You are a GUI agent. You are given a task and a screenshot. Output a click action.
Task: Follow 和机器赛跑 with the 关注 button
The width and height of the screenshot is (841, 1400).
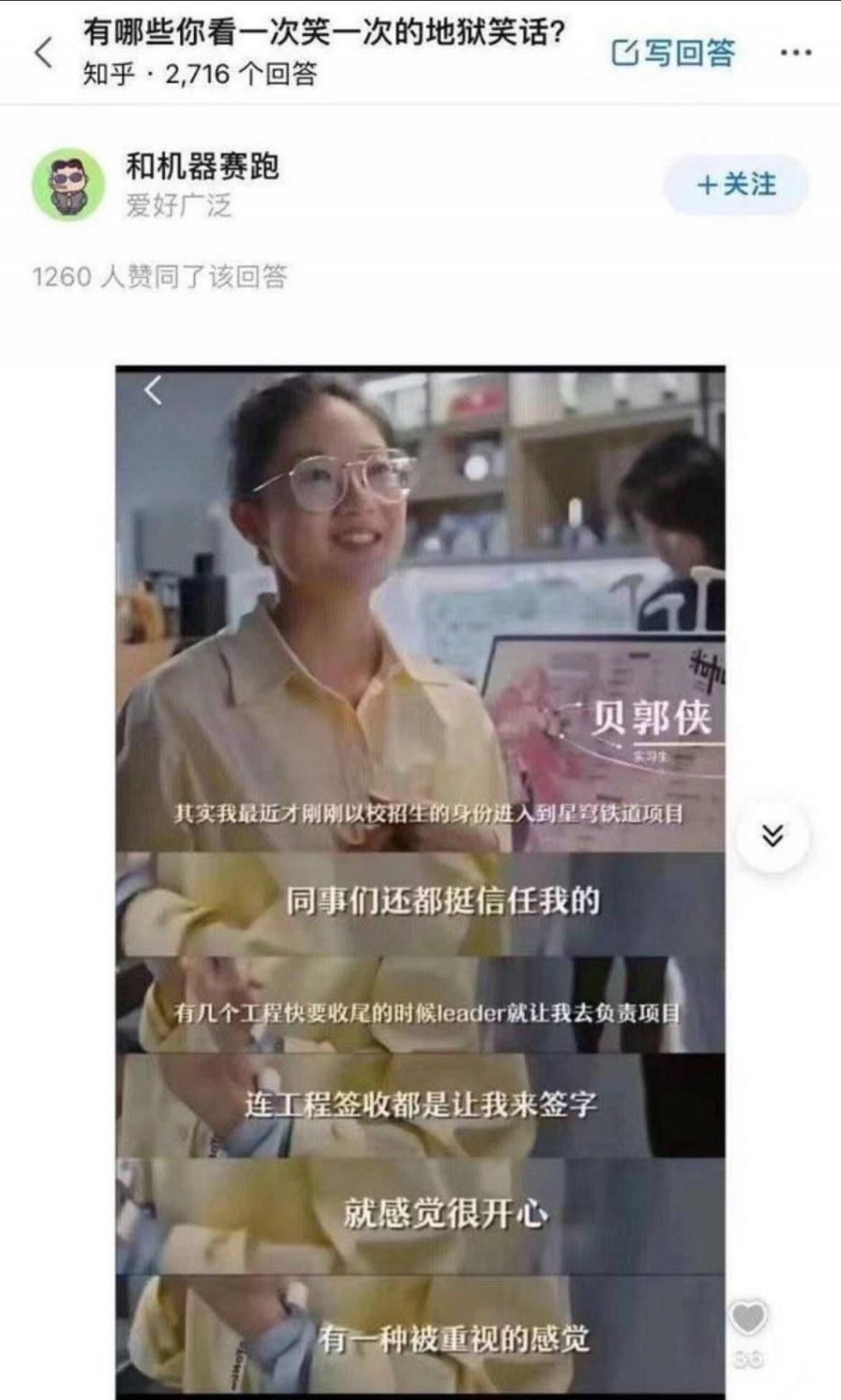coord(735,185)
